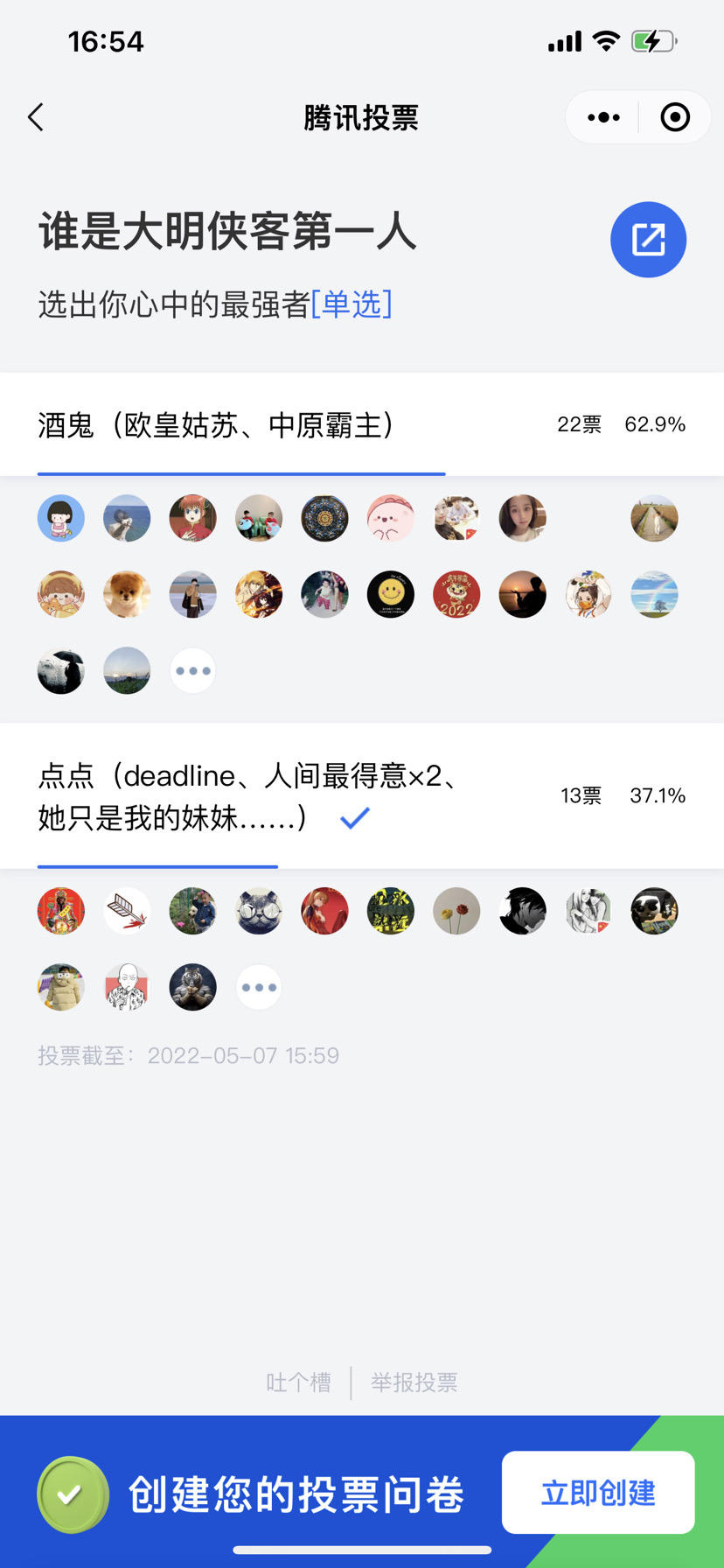Open 举报投票 to report this poll
This screenshot has height=1568, width=724.
tap(413, 1382)
